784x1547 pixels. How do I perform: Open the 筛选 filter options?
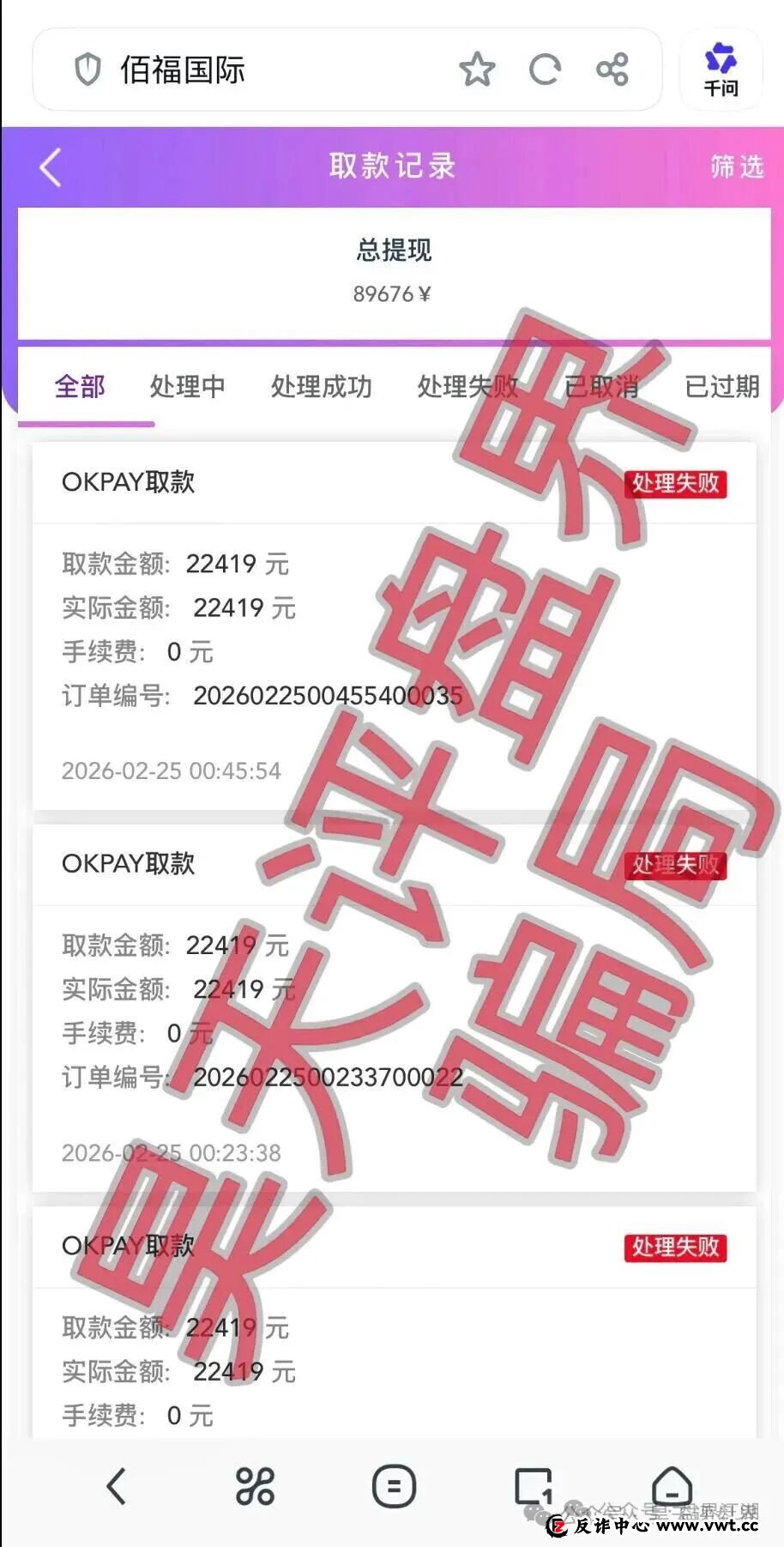pos(733,167)
